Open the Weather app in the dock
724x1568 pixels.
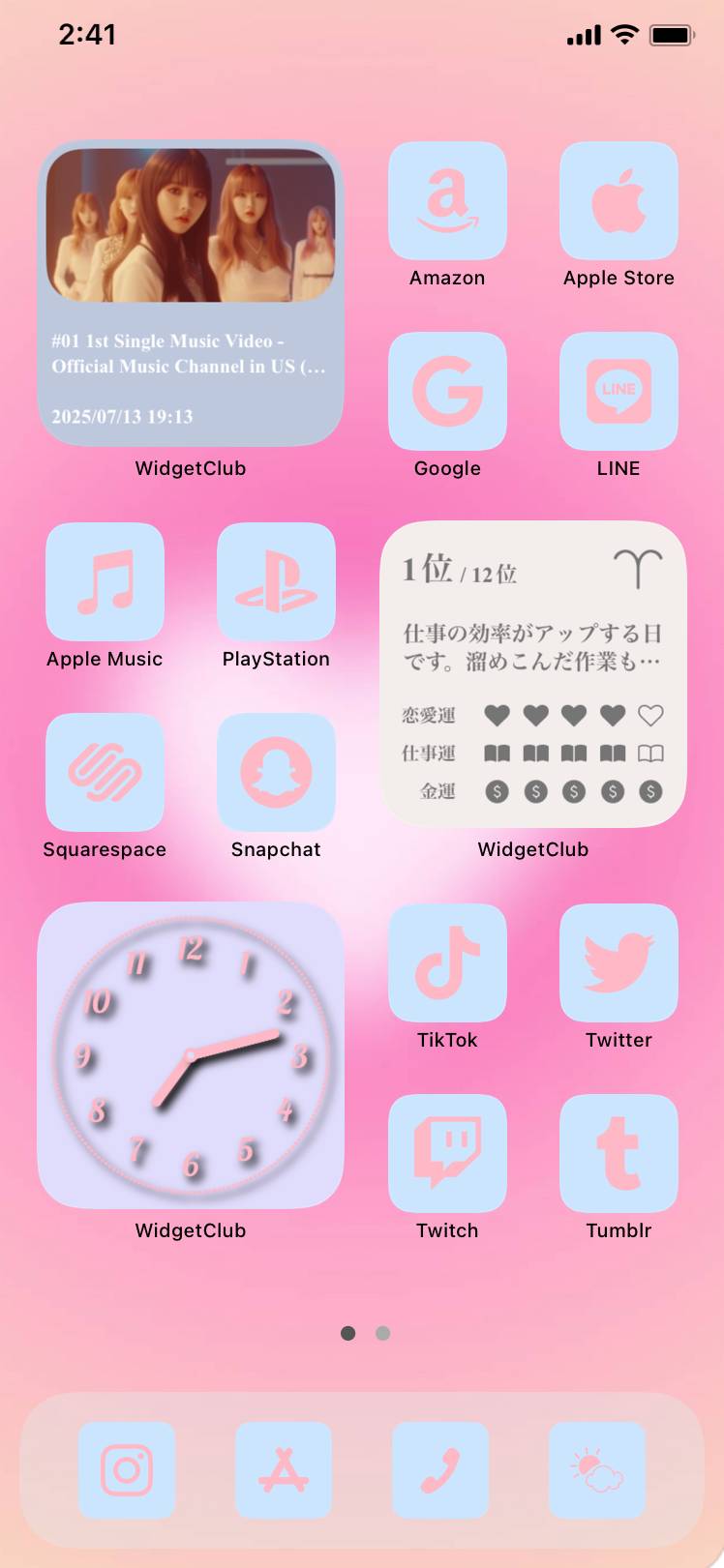(x=597, y=1470)
